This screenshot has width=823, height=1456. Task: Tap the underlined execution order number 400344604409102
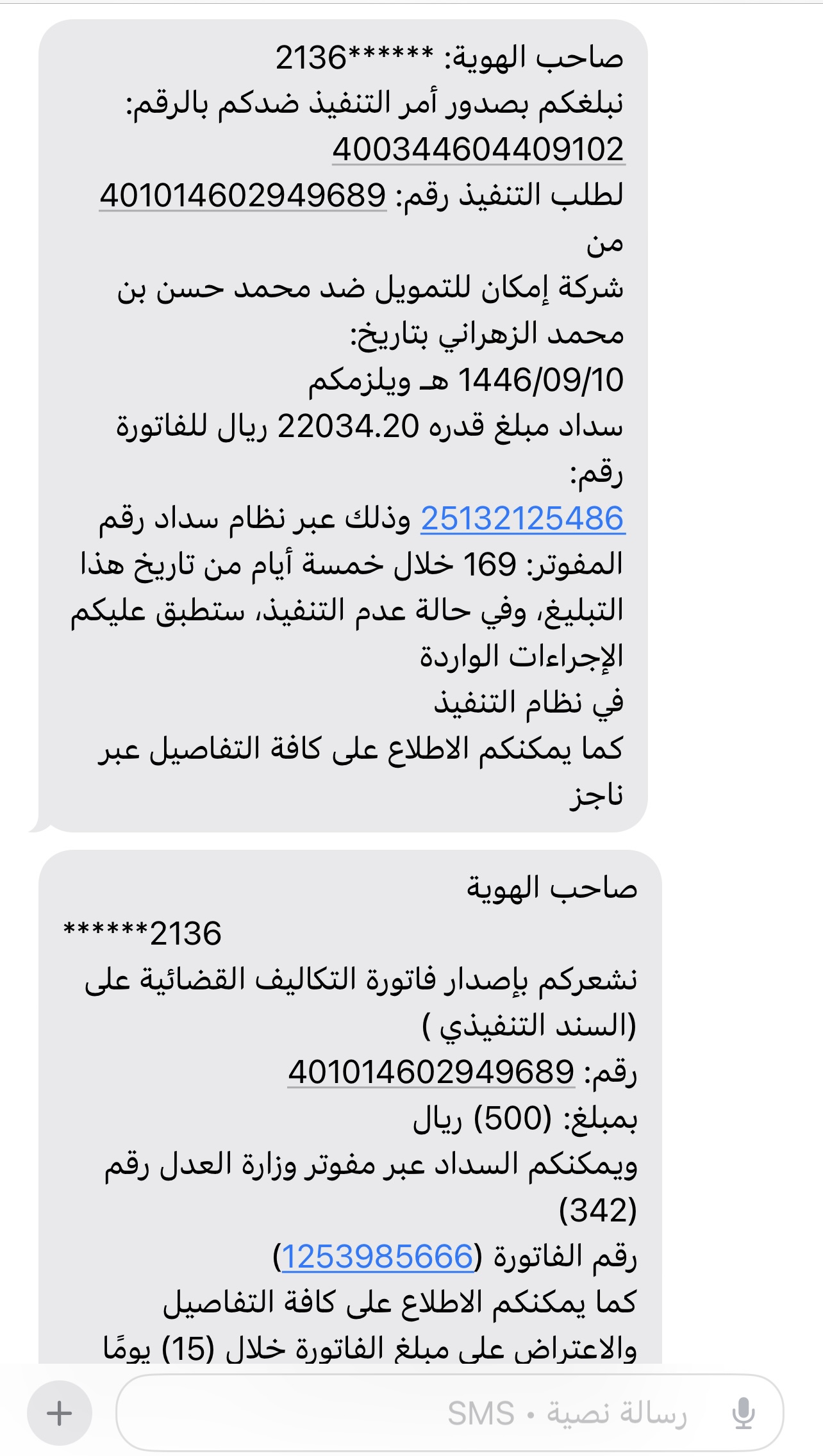pyautogui.click(x=478, y=150)
